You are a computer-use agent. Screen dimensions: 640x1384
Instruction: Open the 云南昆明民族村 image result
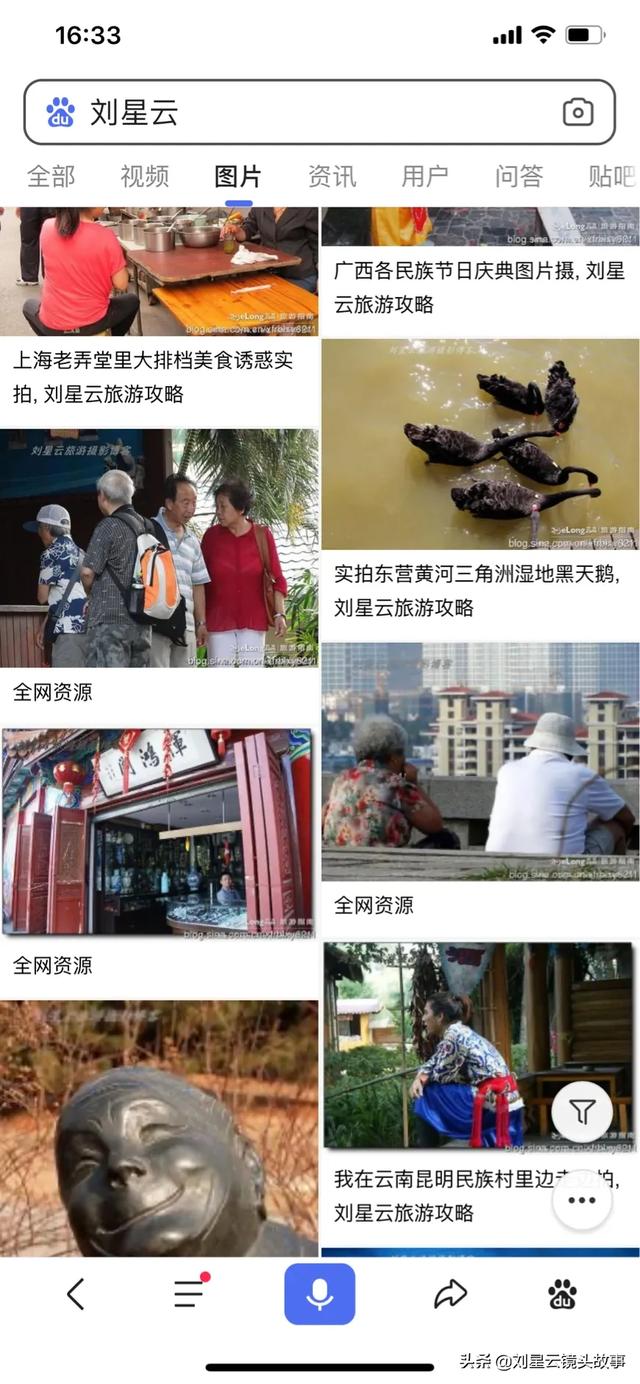pyautogui.click(x=478, y=1045)
